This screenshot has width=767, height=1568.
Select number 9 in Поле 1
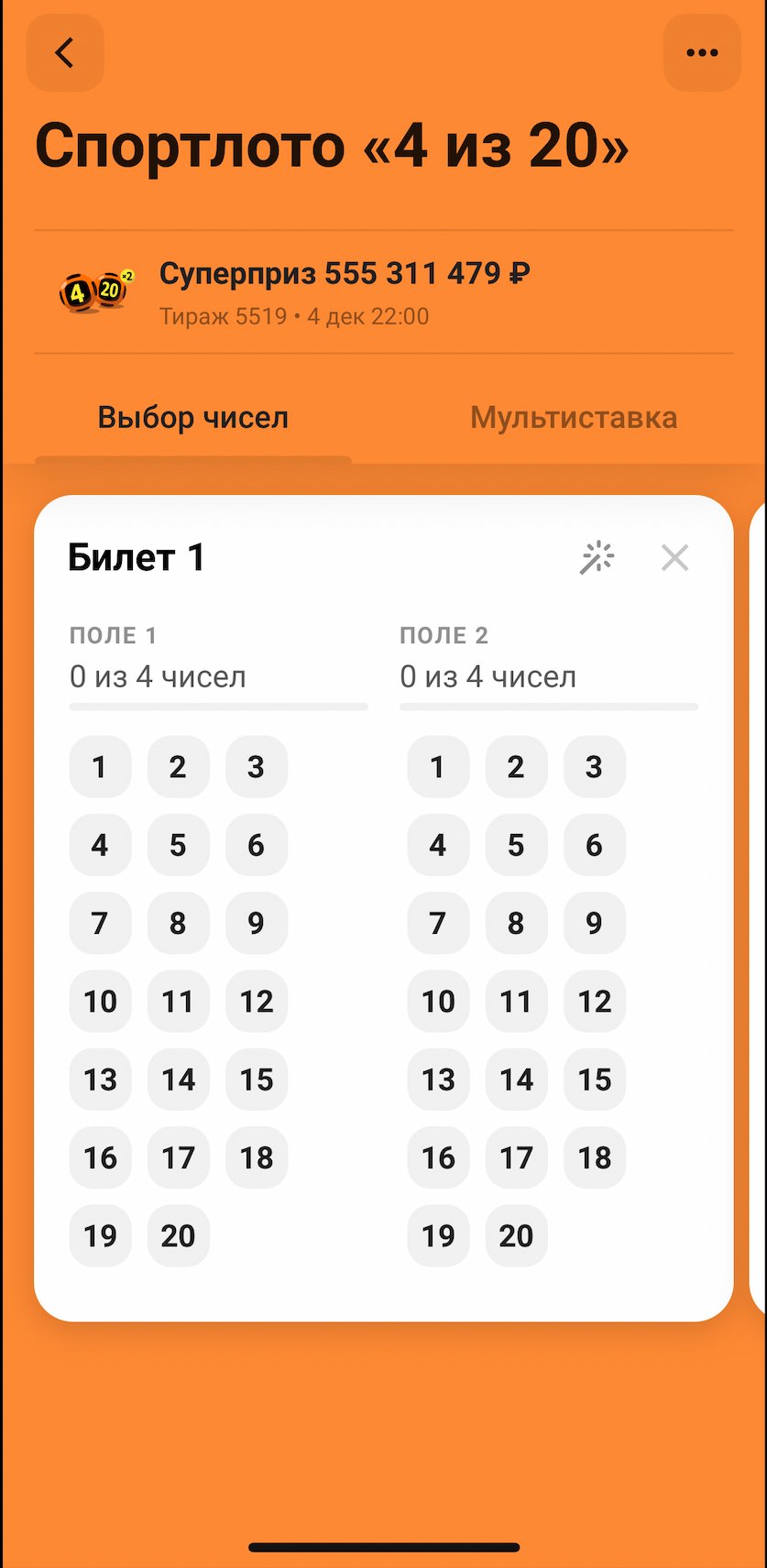point(257,923)
